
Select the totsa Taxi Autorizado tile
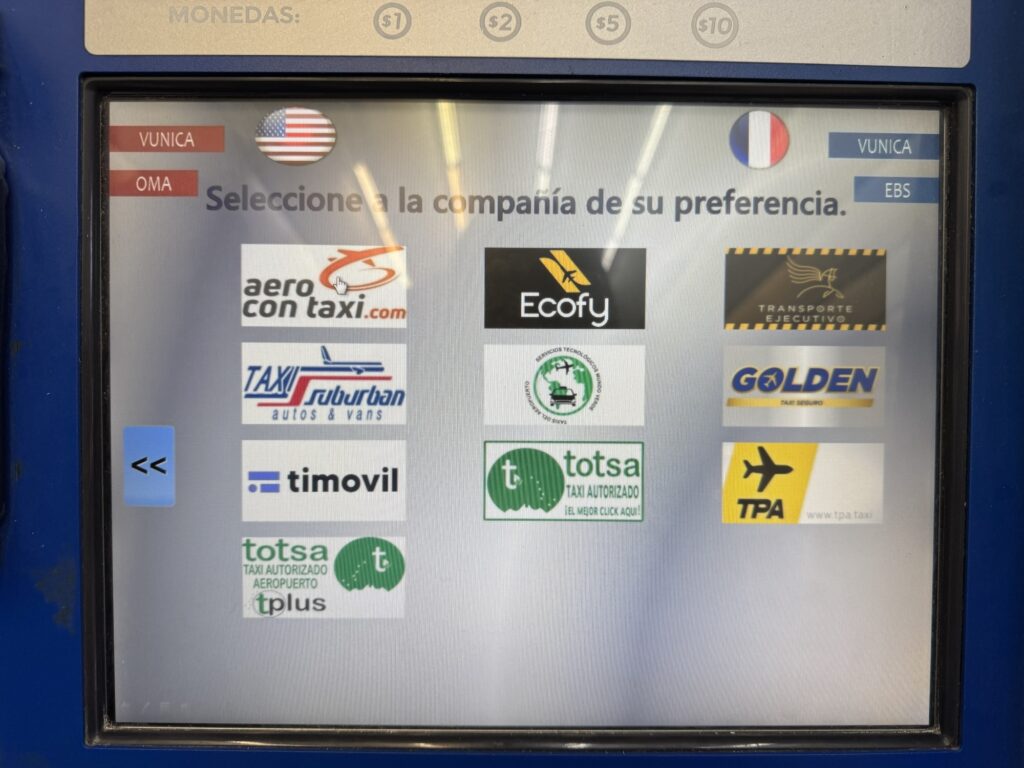coord(564,481)
